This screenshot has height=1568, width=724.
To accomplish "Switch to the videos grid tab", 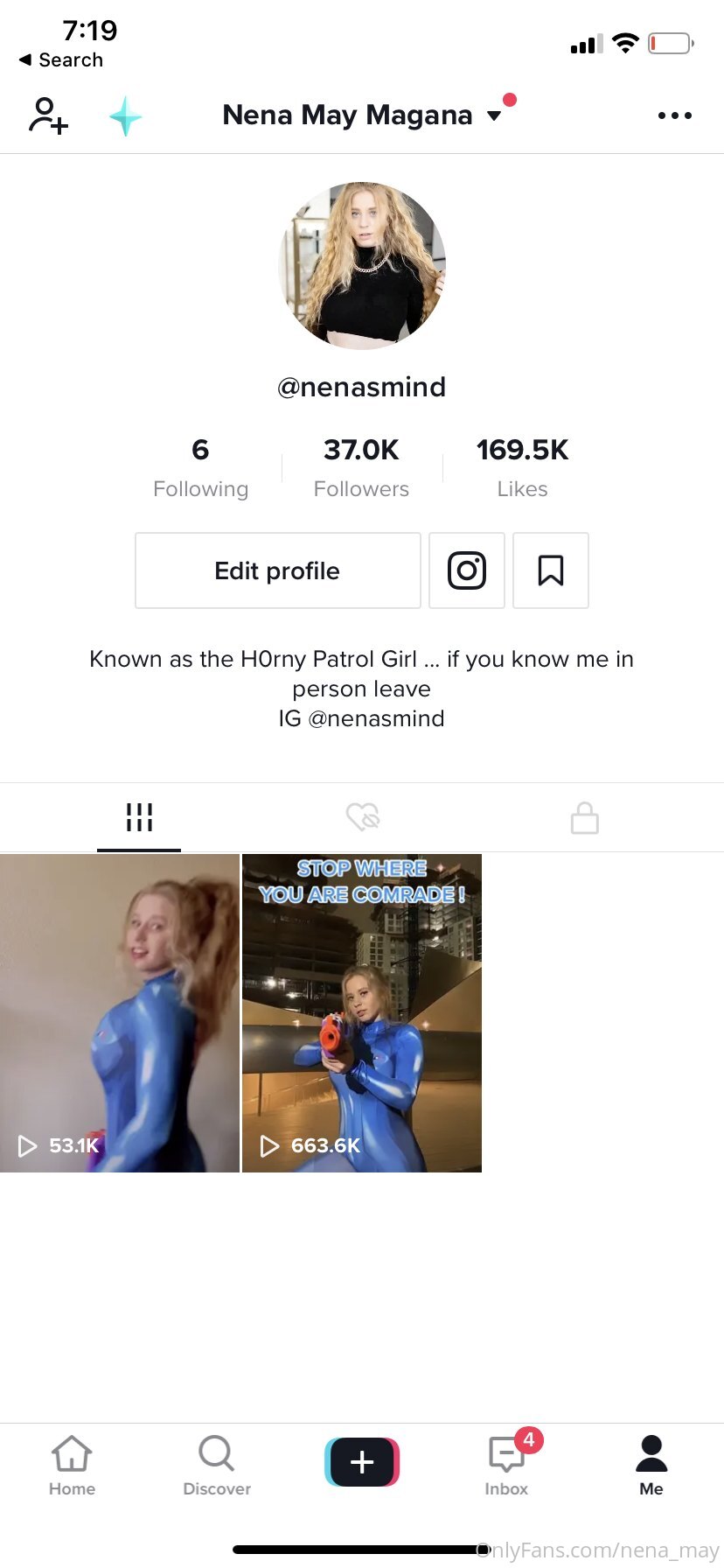I will coord(139,817).
